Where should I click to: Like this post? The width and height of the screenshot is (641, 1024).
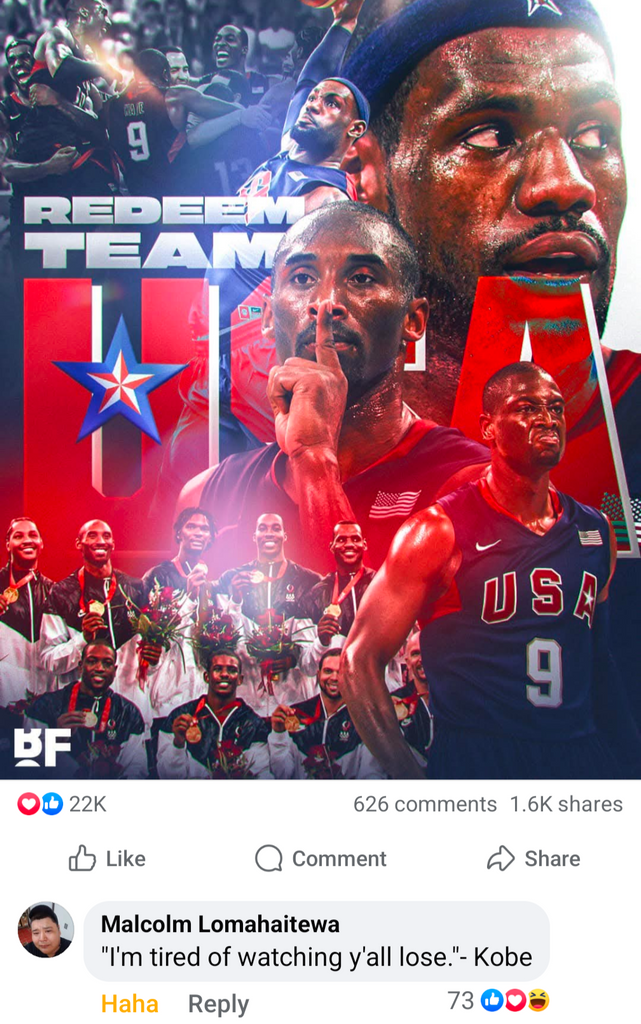pyautogui.click(x=107, y=858)
